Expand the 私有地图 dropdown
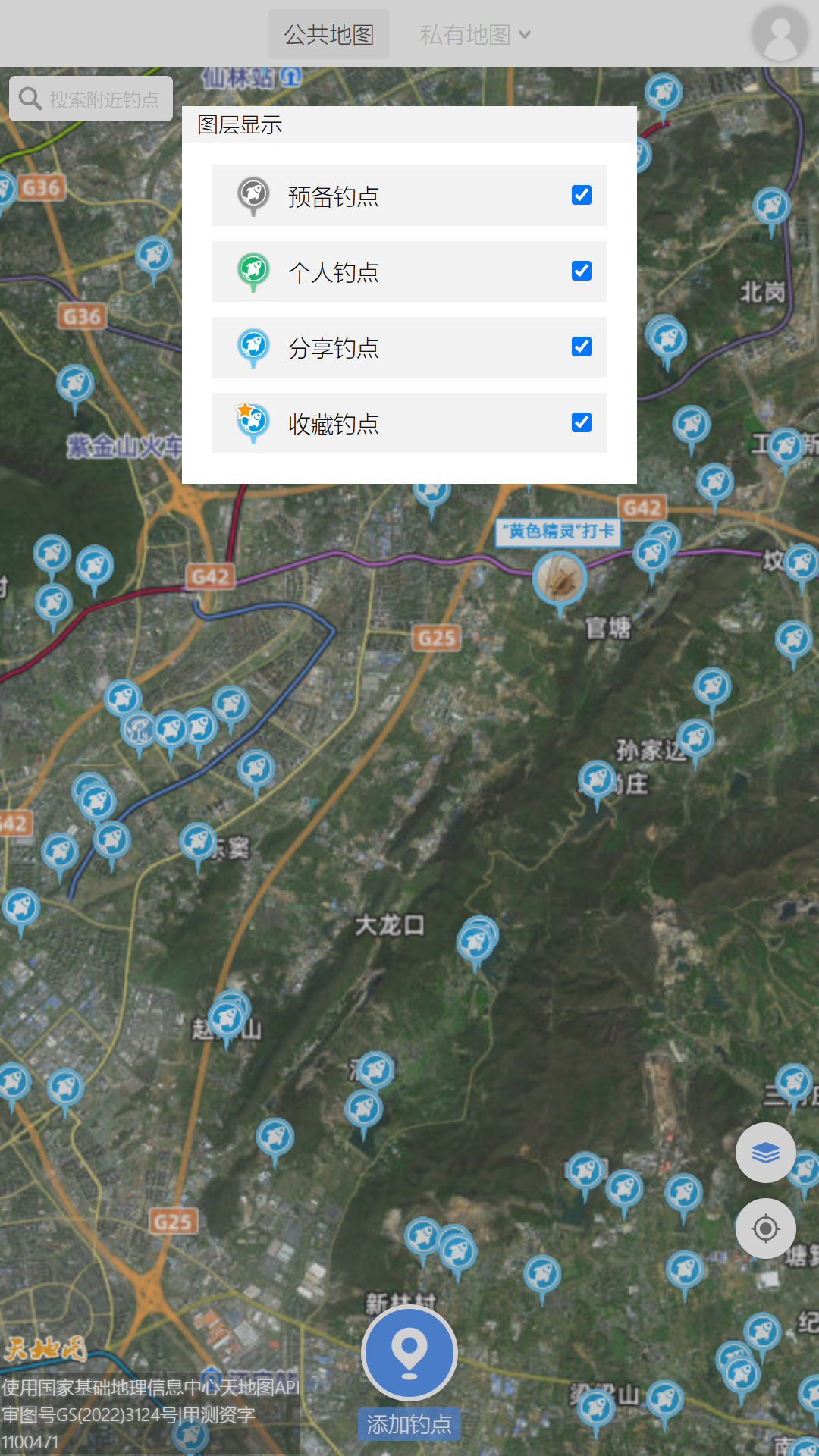The image size is (819, 1456). tap(475, 34)
